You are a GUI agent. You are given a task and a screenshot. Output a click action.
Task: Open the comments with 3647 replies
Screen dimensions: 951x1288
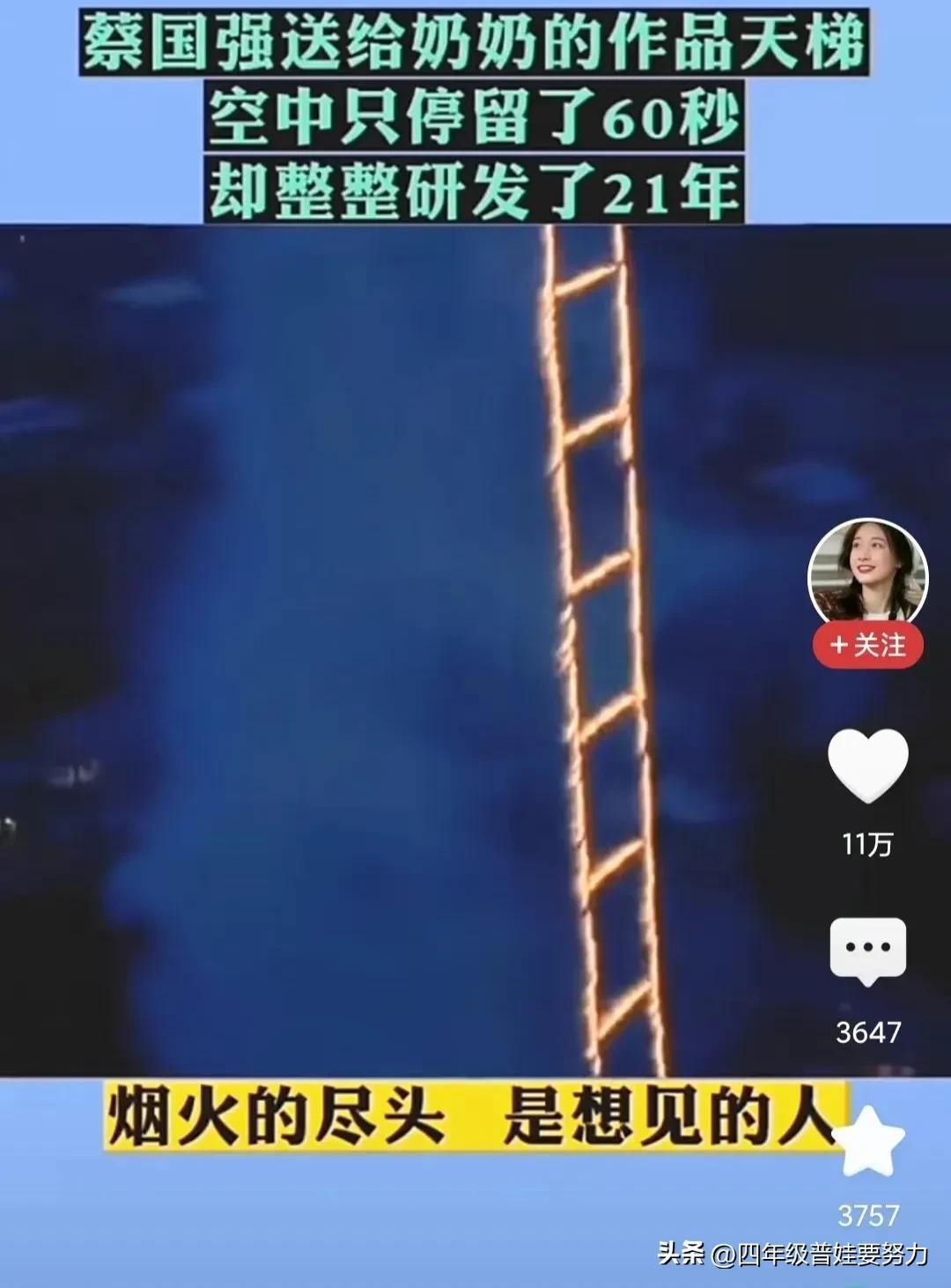(867, 951)
